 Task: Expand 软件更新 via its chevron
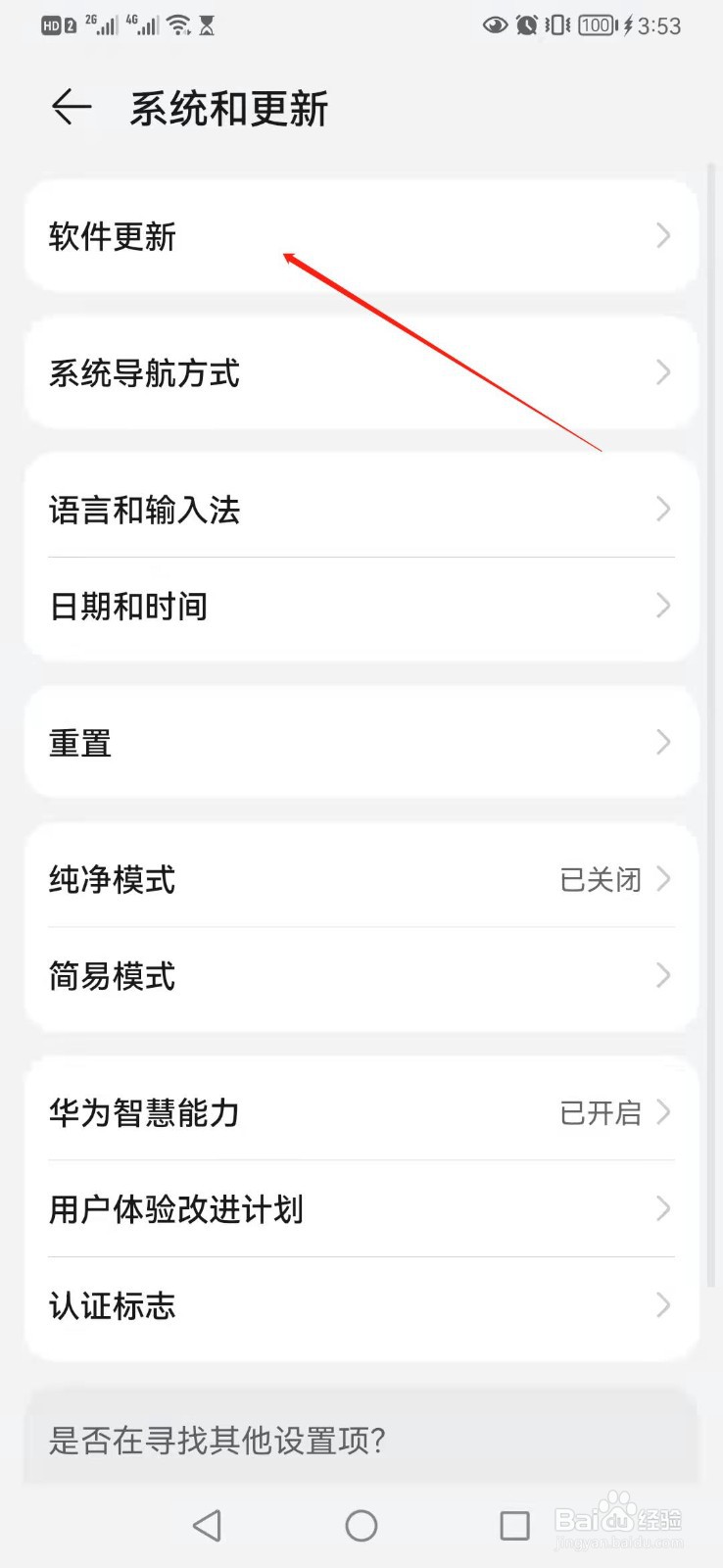click(x=663, y=235)
